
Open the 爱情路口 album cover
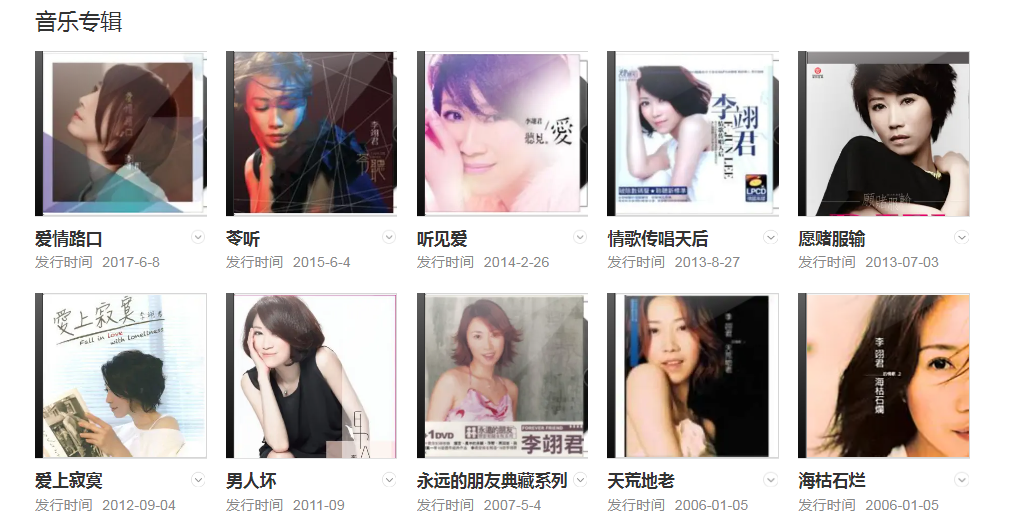(x=121, y=134)
